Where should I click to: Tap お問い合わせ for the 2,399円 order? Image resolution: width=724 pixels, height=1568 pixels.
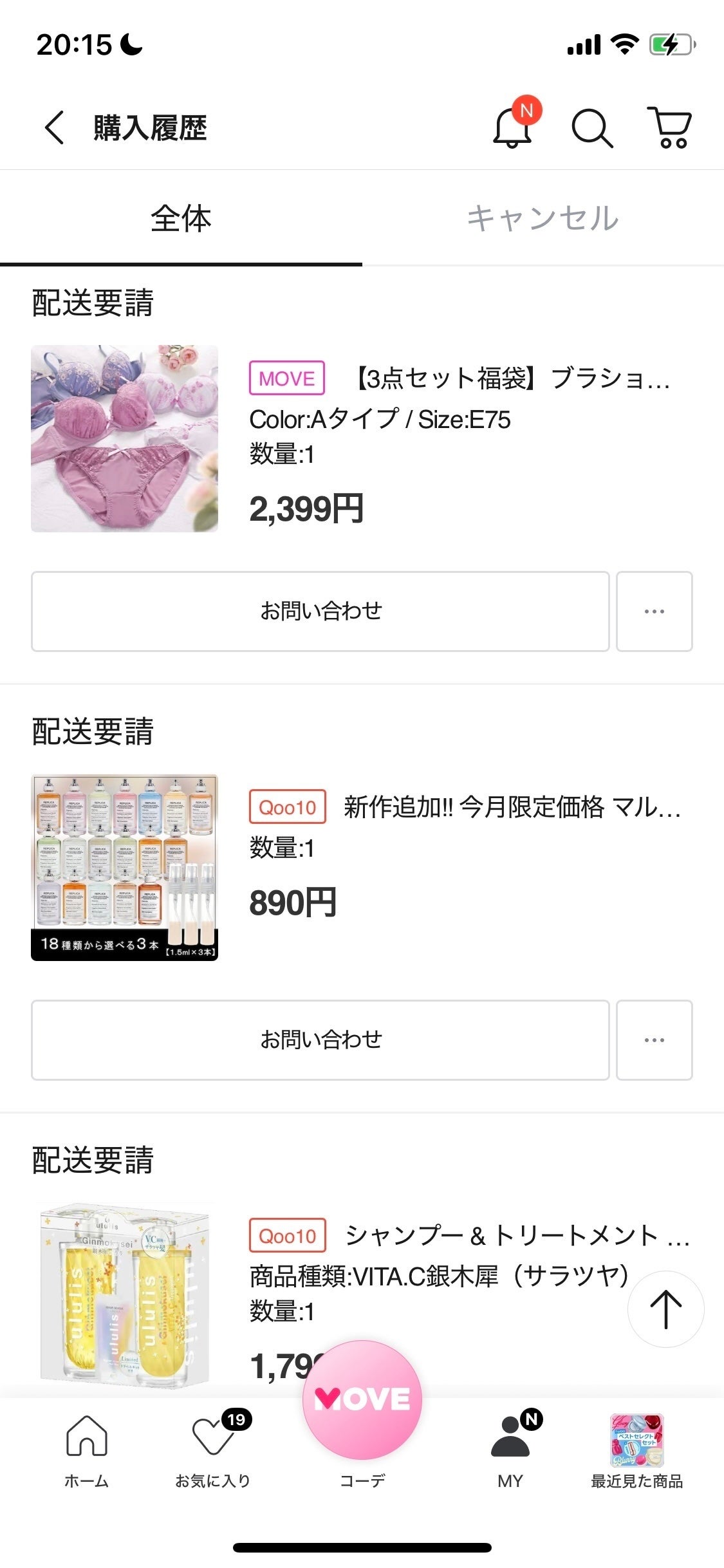click(x=320, y=611)
